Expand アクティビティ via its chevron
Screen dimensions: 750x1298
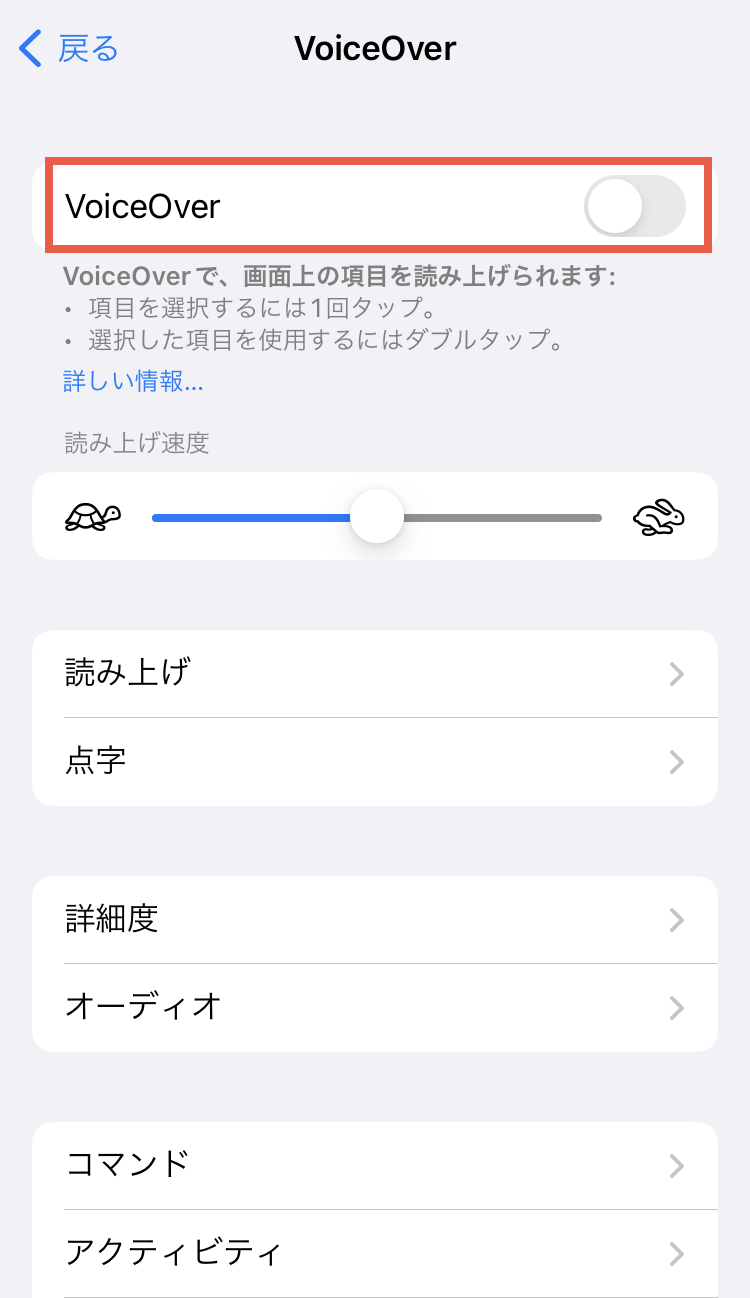pos(676,1253)
